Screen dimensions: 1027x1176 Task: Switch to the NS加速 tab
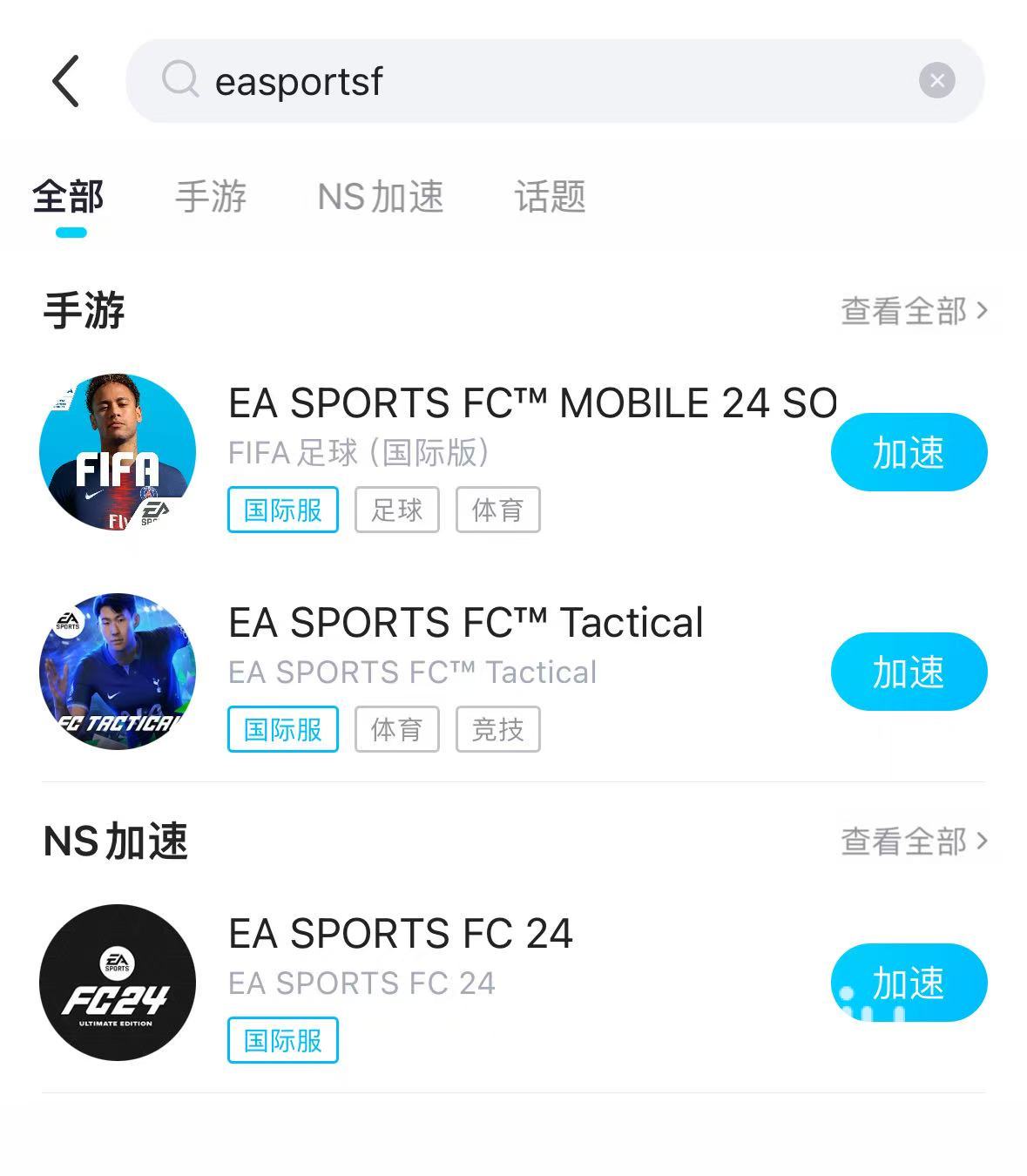[x=381, y=197]
